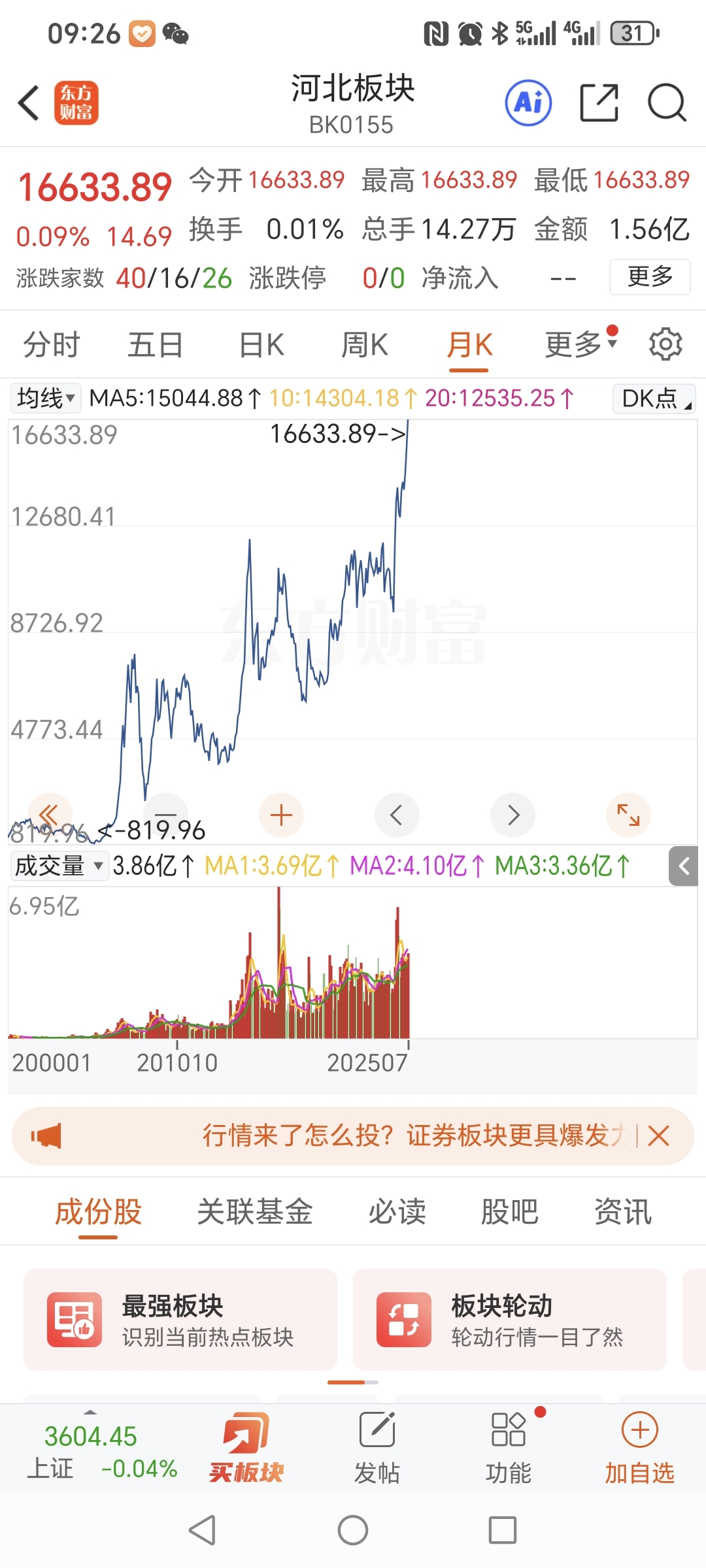Image resolution: width=706 pixels, height=1568 pixels.
Task: Open the 板块轮动 card
Action: (510, 1320)
